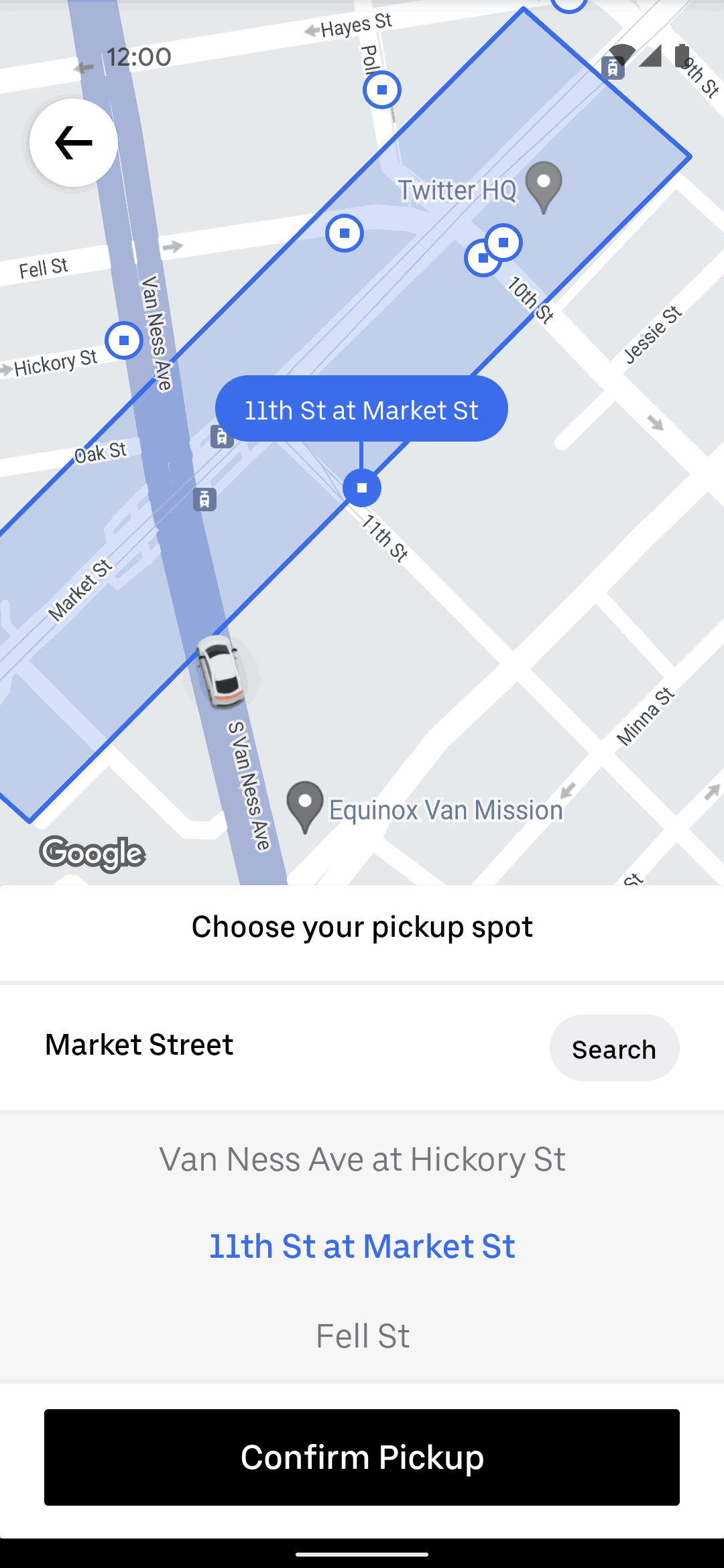Tap the pickup marker near Hickory St
Viewport: 724px width, 1568px height.
click(x=124, y=340)
